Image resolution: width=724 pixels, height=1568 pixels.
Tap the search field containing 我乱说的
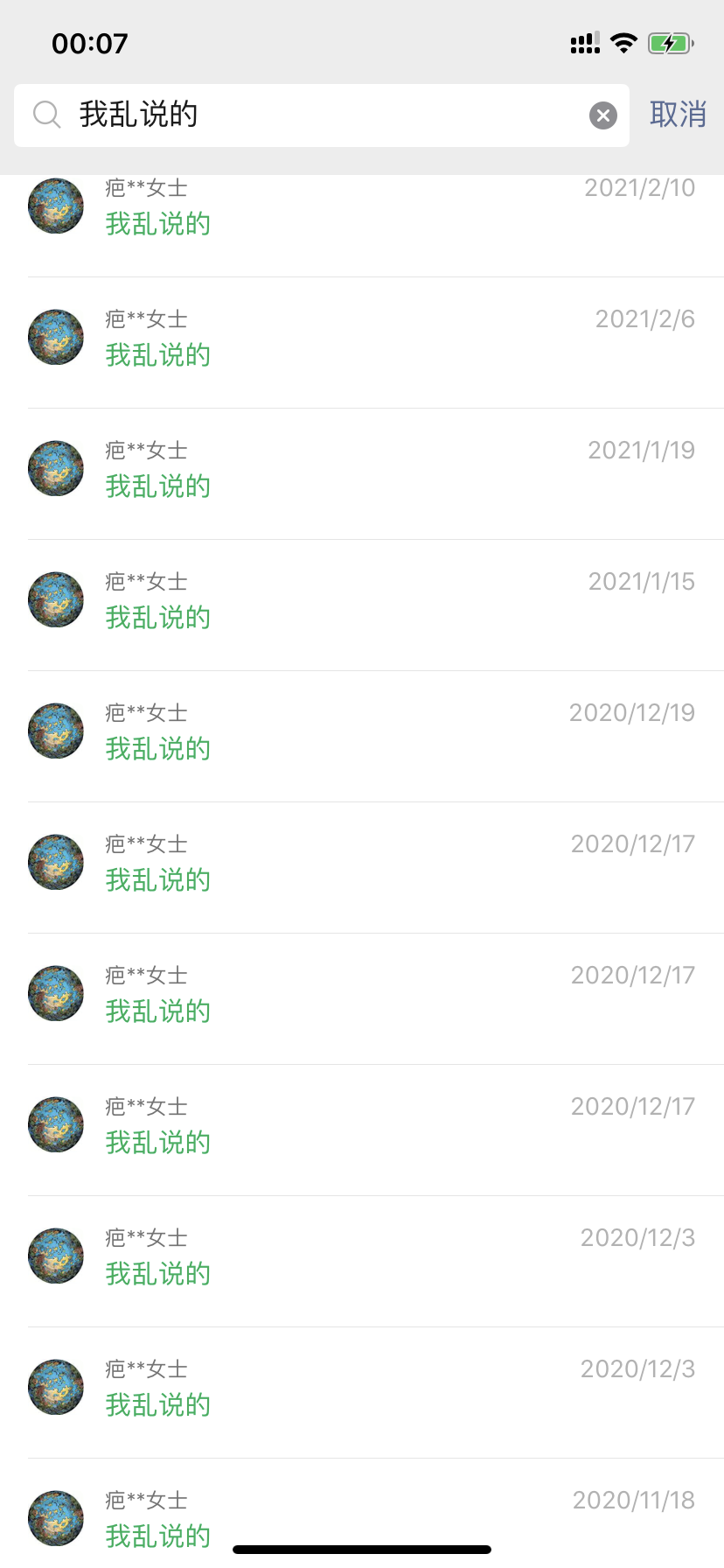tap(315, 115)
